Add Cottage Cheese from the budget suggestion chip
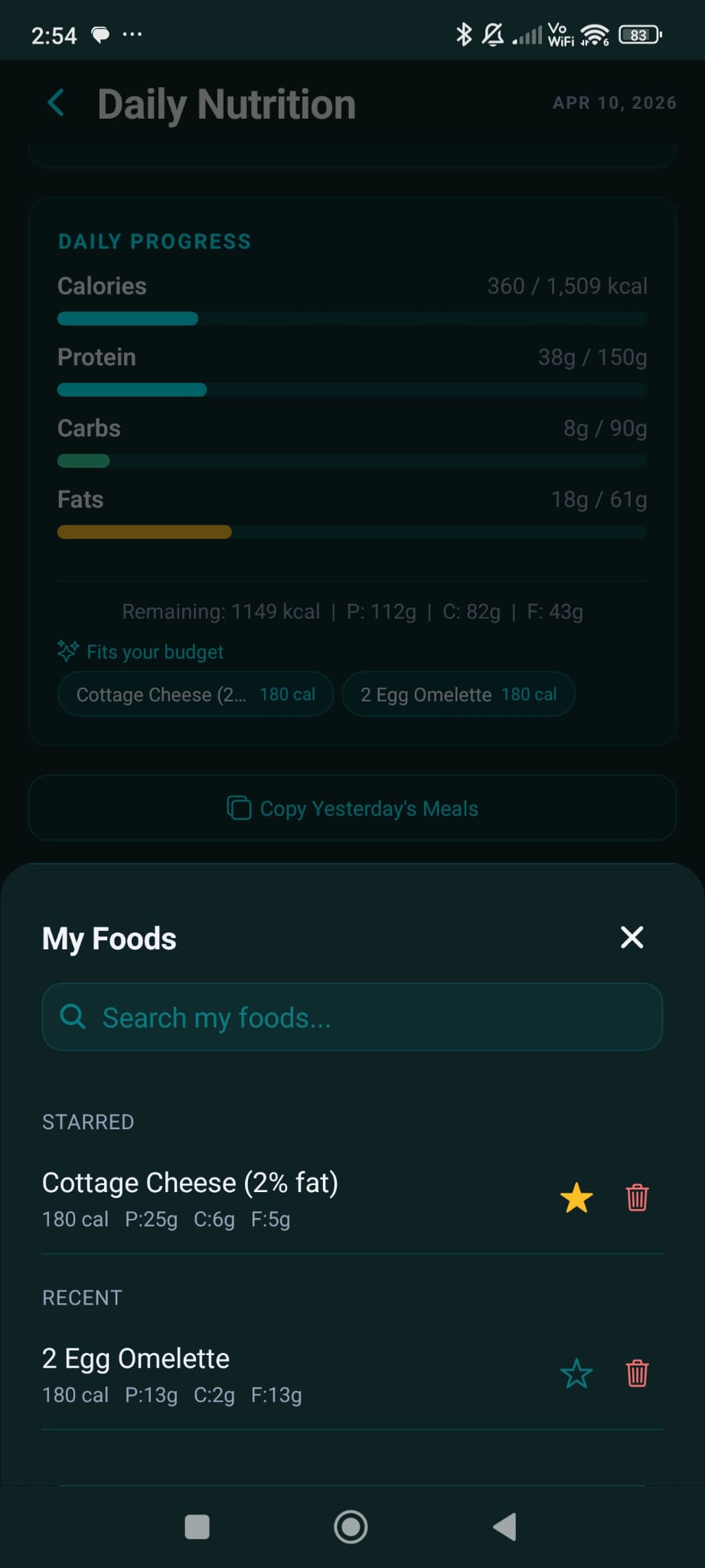The image size is (705, 1568). (194, 694)
